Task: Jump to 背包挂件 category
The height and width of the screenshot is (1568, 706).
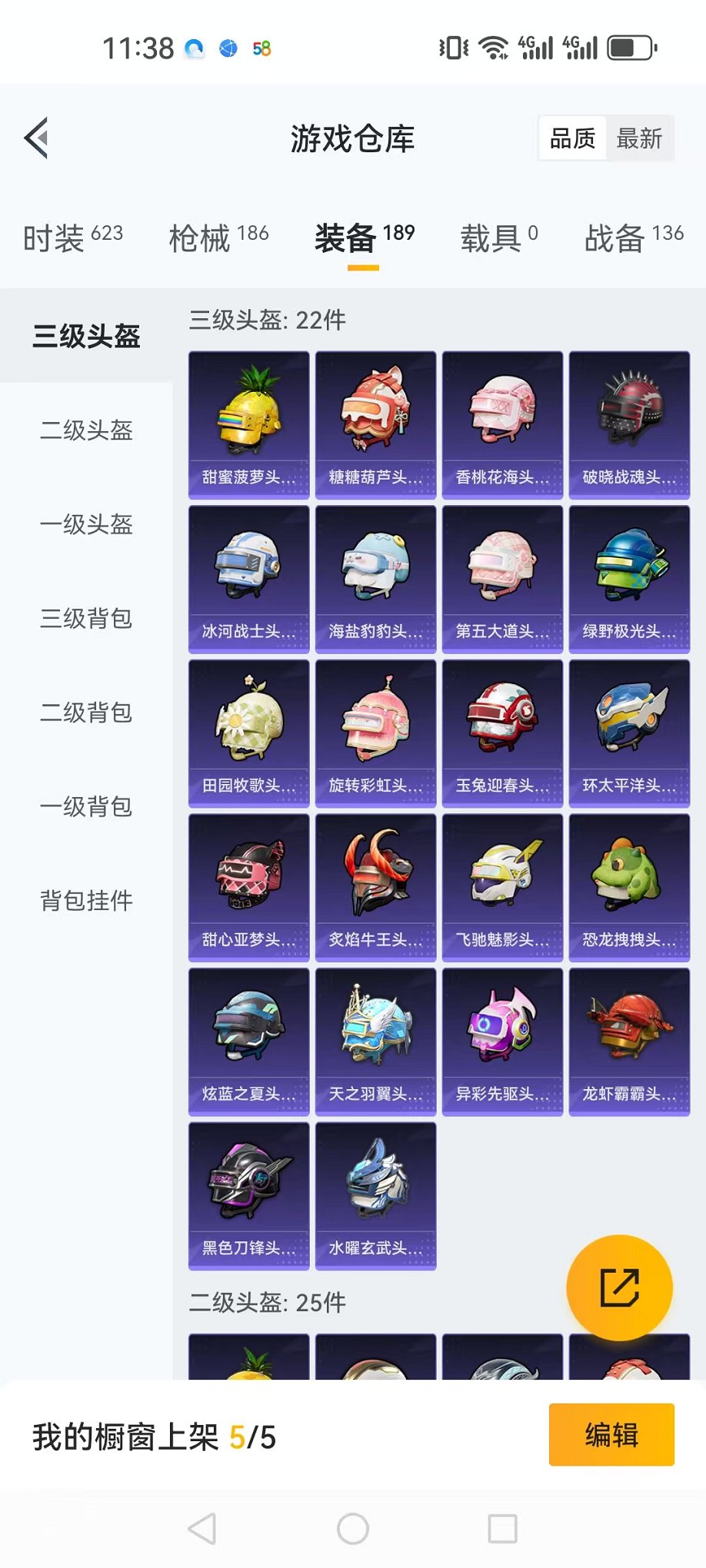Action: [x=86, y=901]
